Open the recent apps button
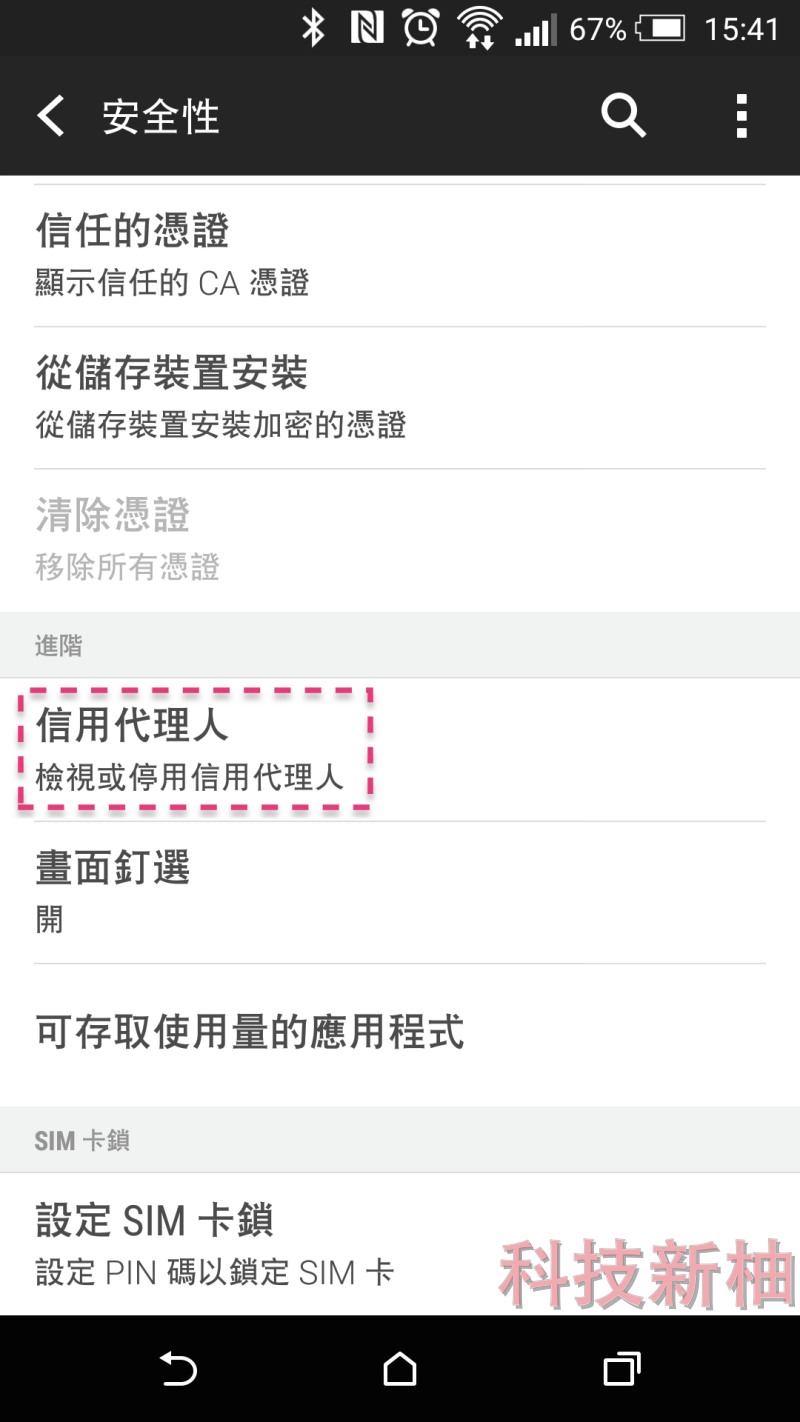The width and height of the screenshot is (800, 1422). [x=622, y=1369]
